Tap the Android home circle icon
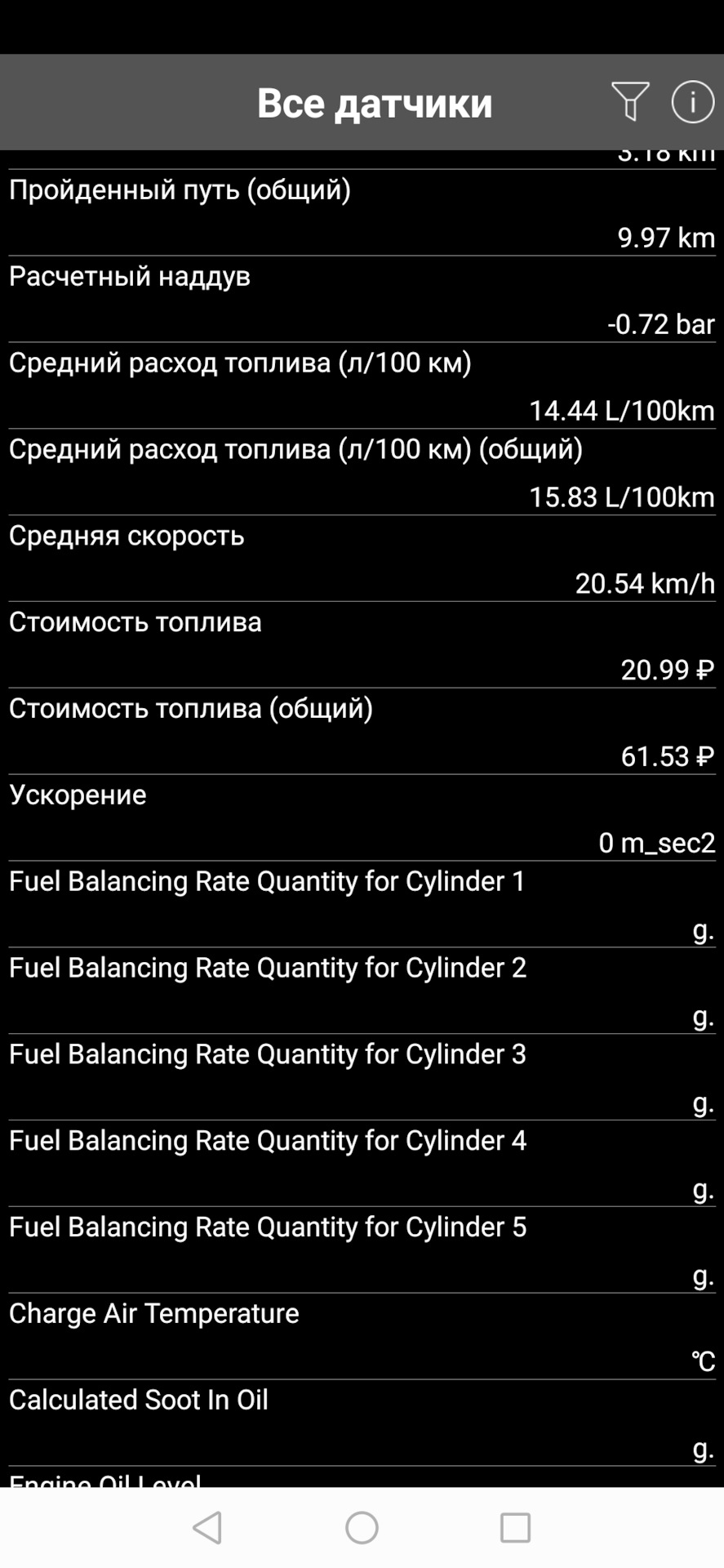The image size is (724, 1568). [x=362, y=1528]
